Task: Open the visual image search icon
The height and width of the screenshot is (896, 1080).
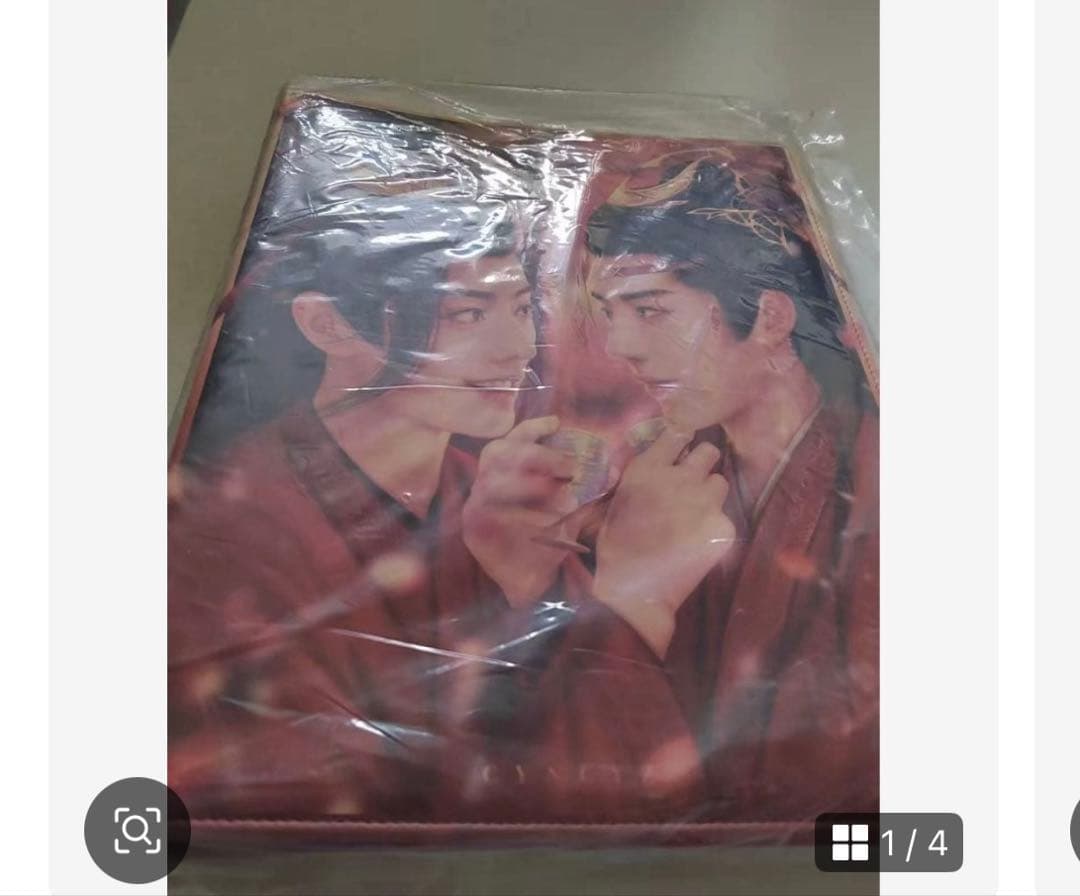Action: coord(137,829)
